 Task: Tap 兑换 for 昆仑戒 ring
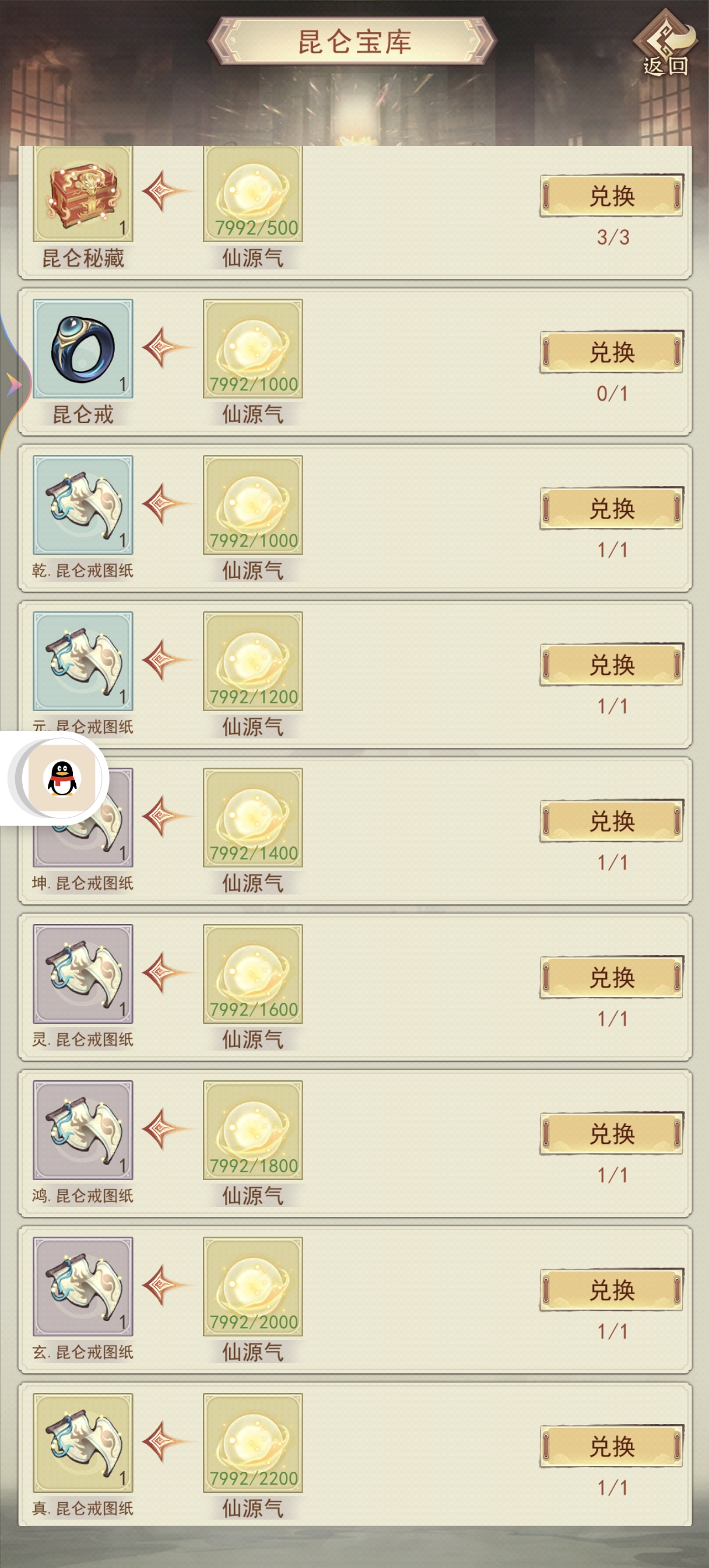(612, 352)
